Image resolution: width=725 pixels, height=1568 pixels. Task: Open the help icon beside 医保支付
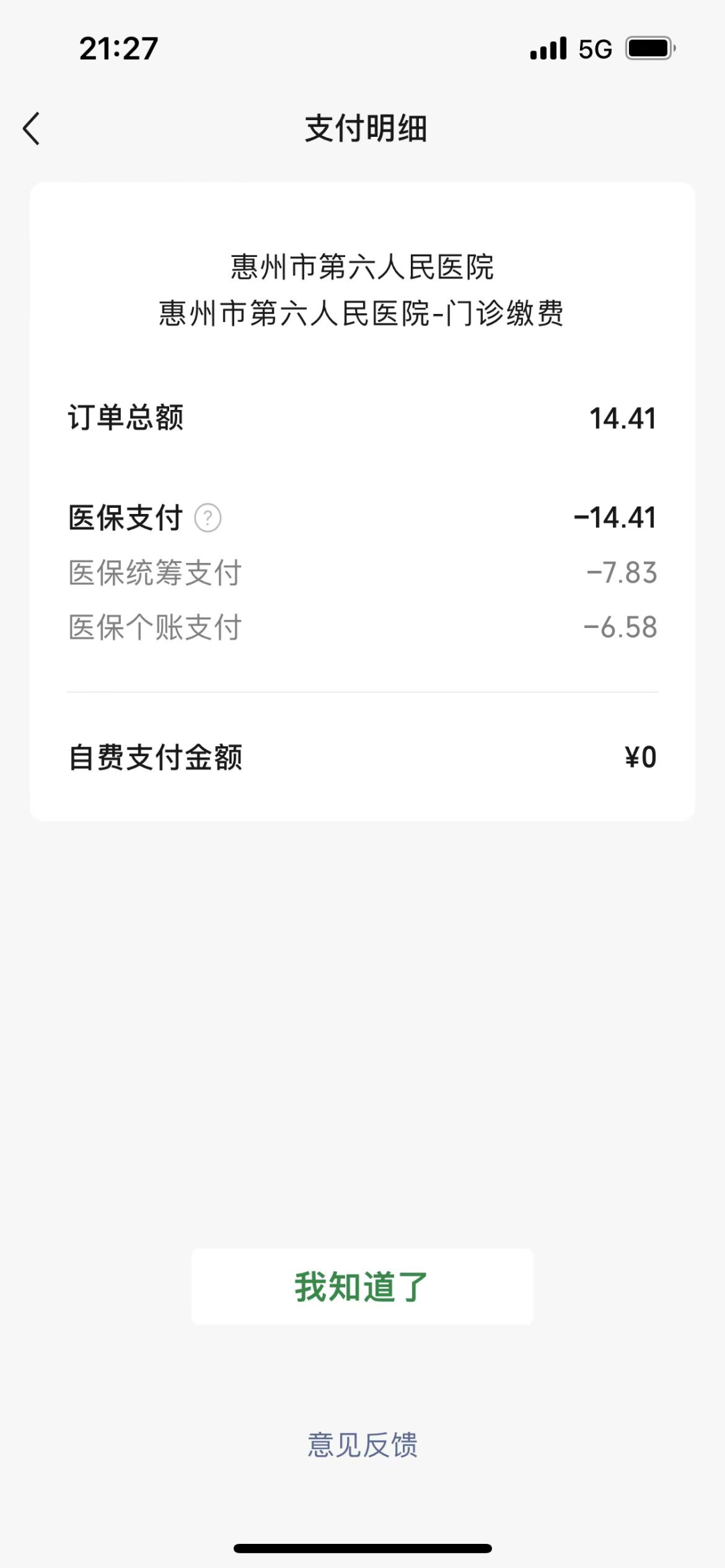208,518
